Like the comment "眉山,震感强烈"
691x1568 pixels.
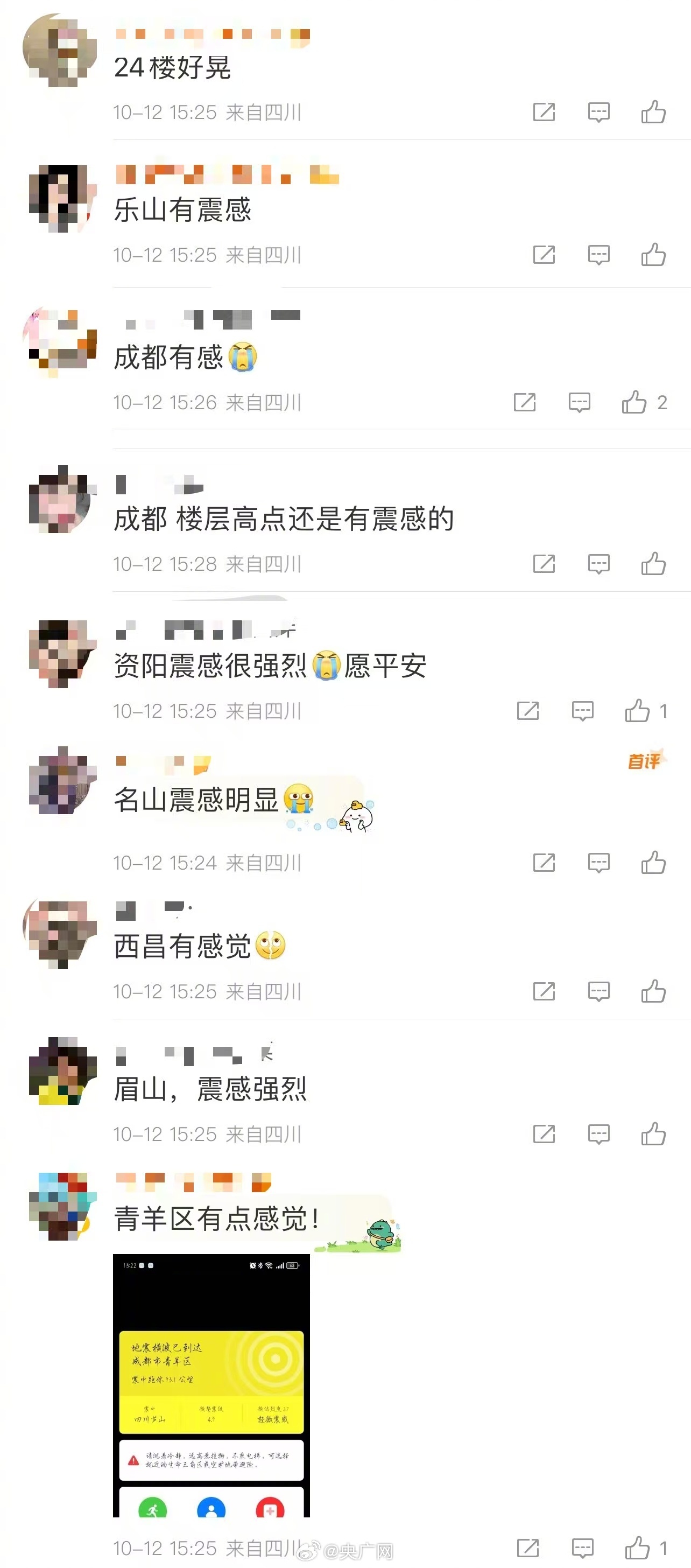(x=653, y=1134)
